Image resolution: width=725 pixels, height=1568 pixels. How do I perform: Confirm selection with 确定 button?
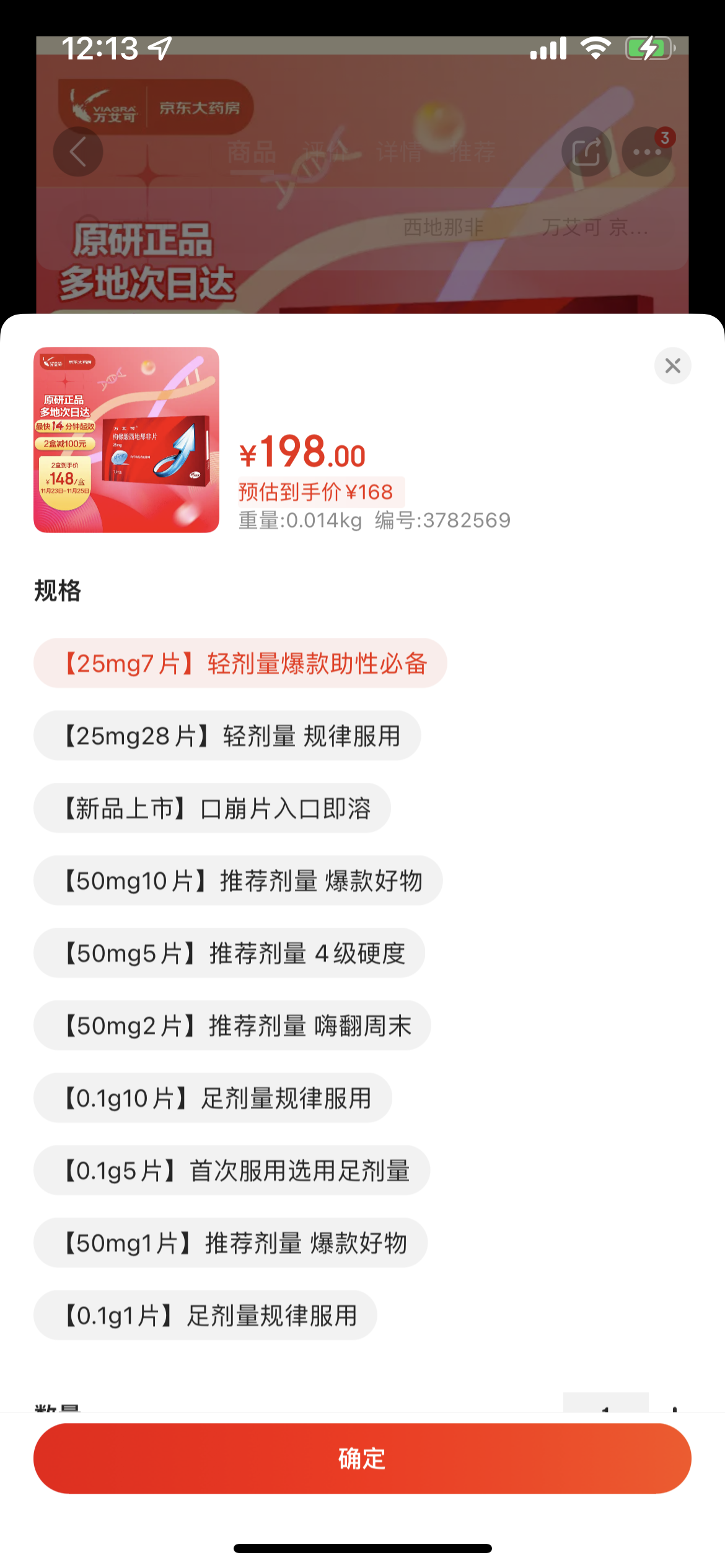click(362, 1458)
